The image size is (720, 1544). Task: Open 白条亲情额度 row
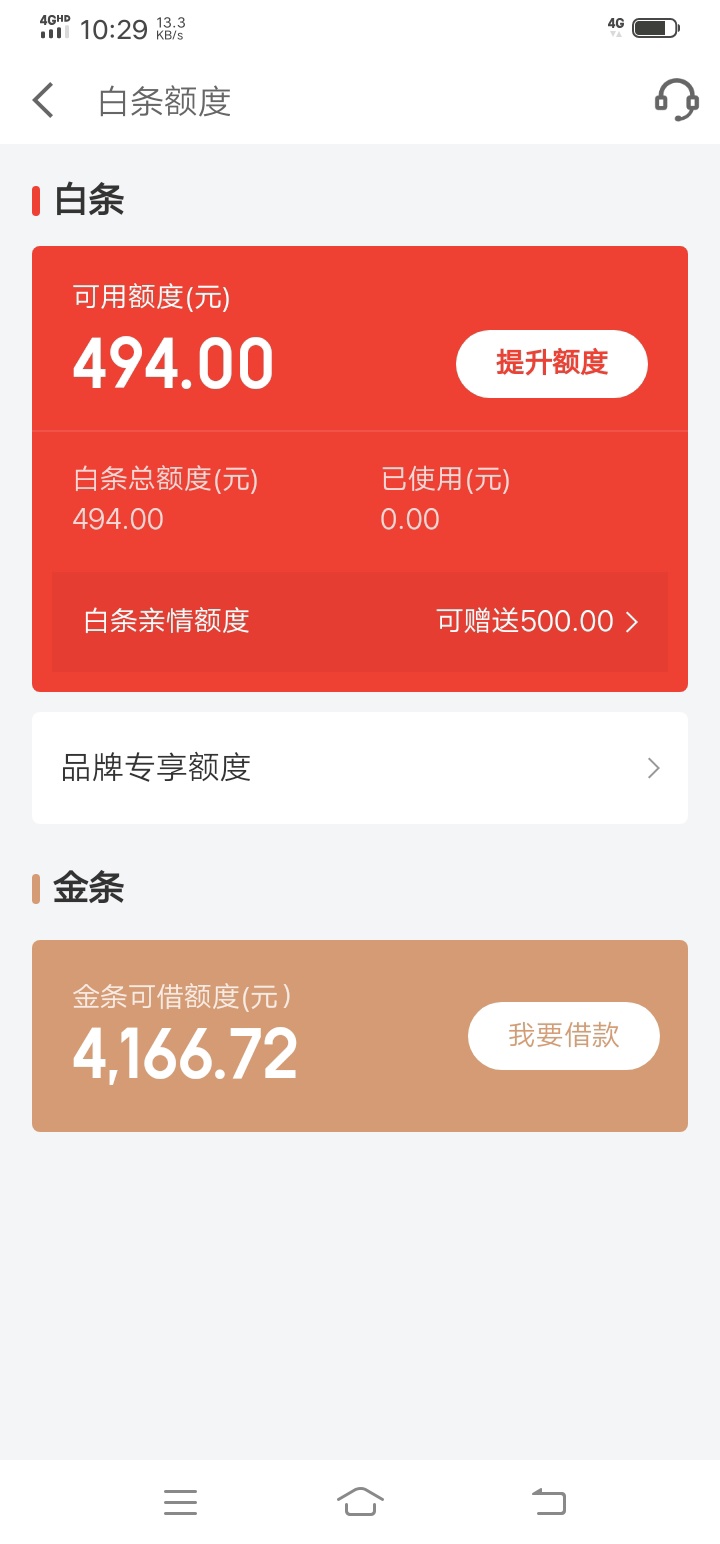[360, 621]
